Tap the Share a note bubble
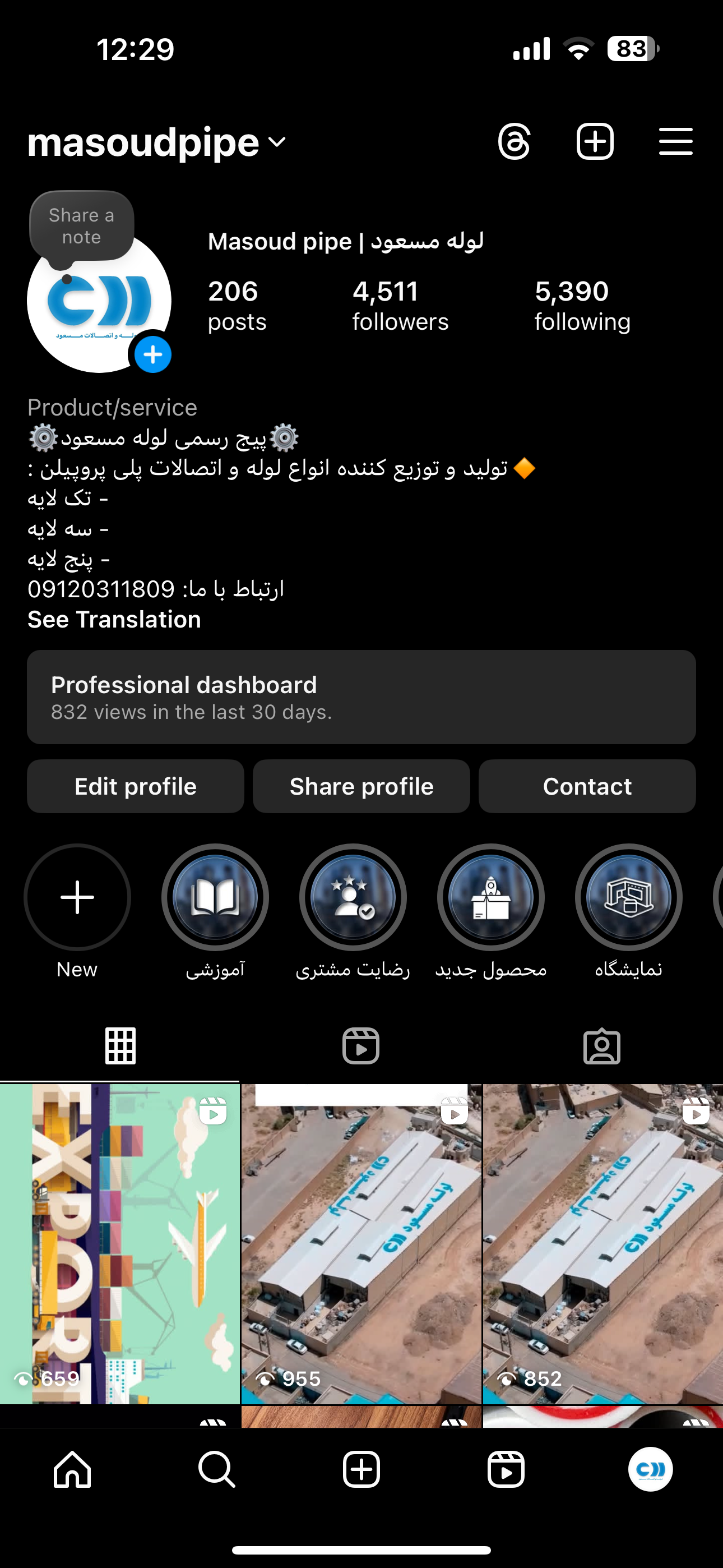Viewport: 723px width, 1568px height. [x=82, y=227]
